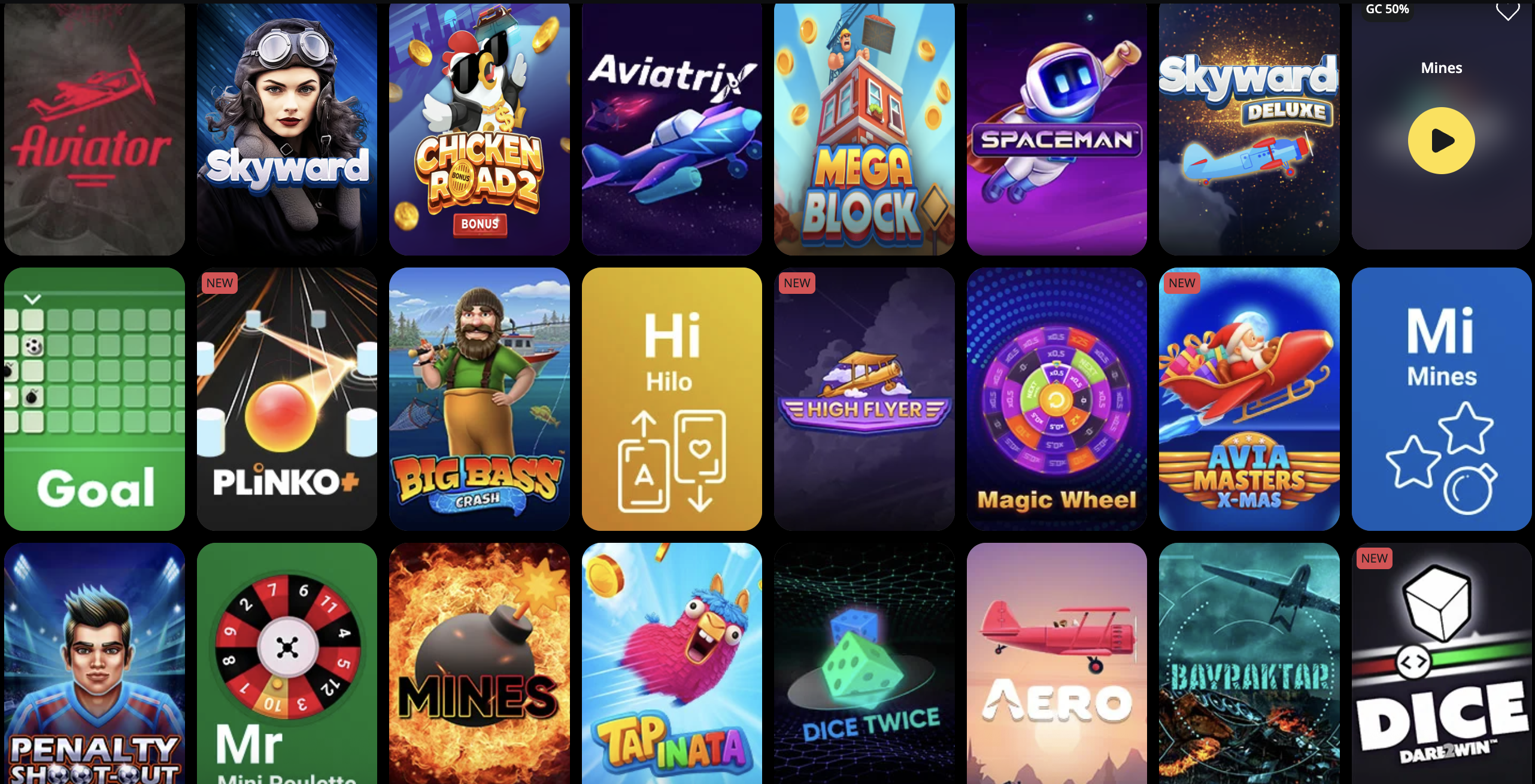1535x784 pixels.
Task: Launch the Aero plane game
Action: tap(1057, 663)
